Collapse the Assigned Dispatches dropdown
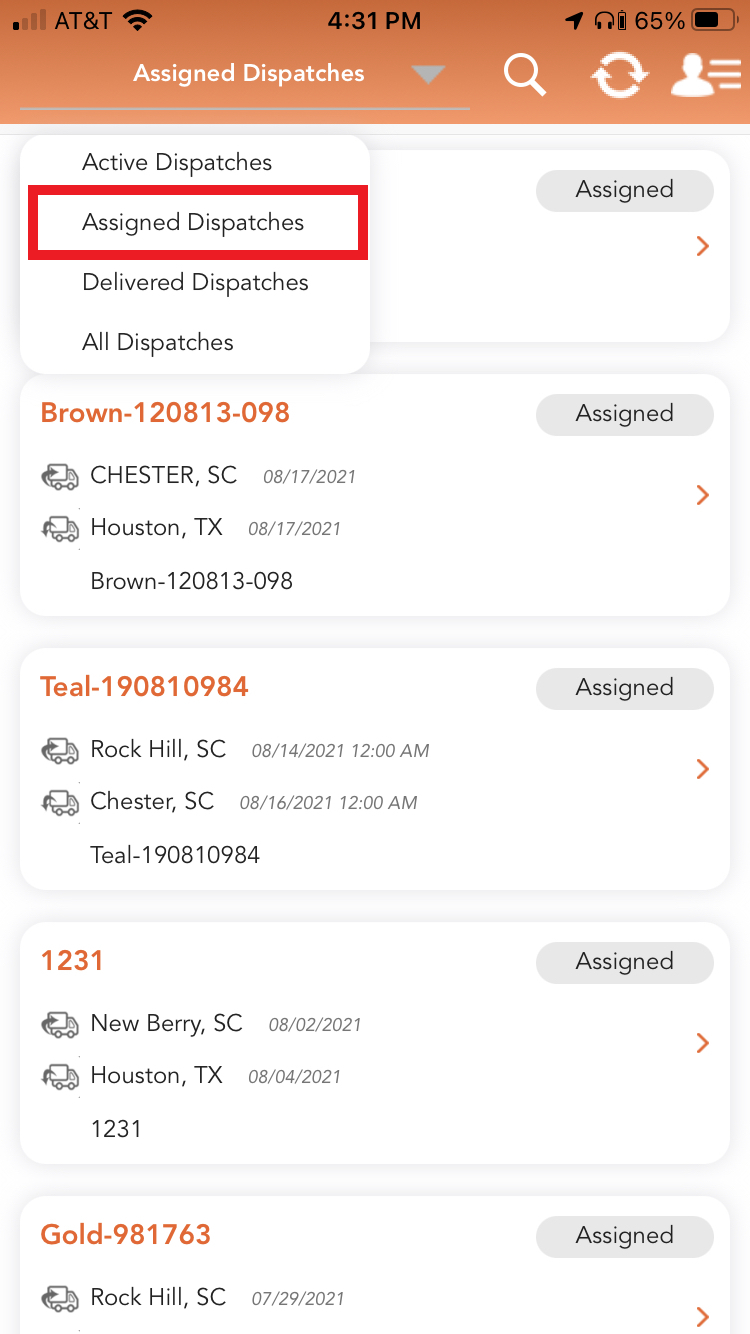750x1334 pixels. tap(428, 74)
